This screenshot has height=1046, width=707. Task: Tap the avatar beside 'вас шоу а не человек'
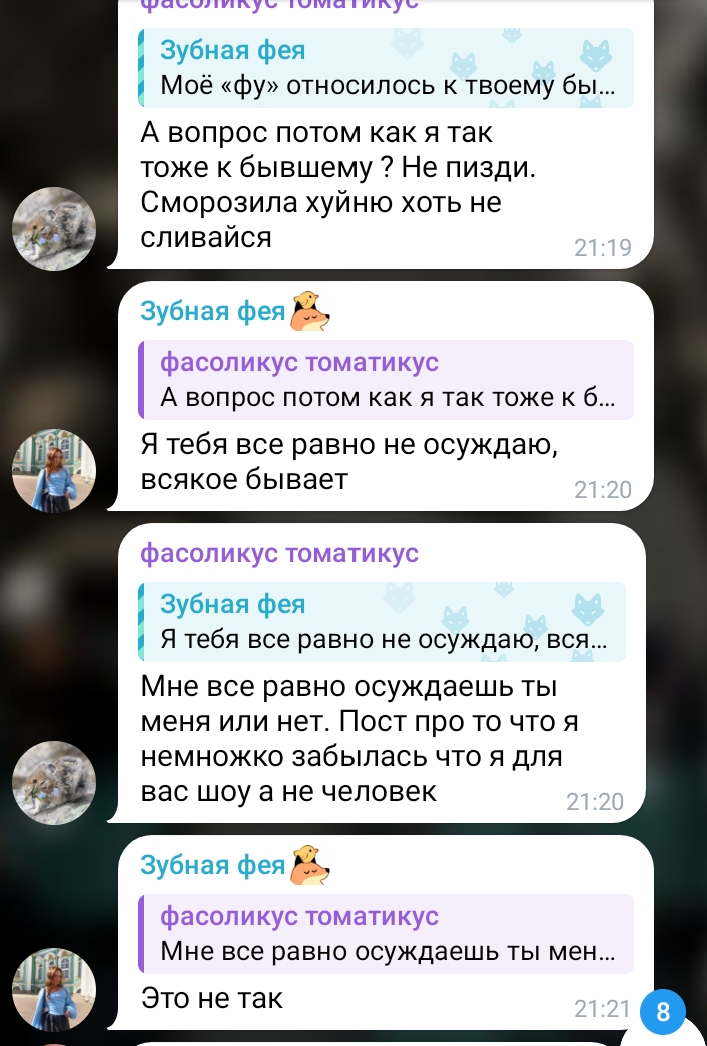(54, 783)
